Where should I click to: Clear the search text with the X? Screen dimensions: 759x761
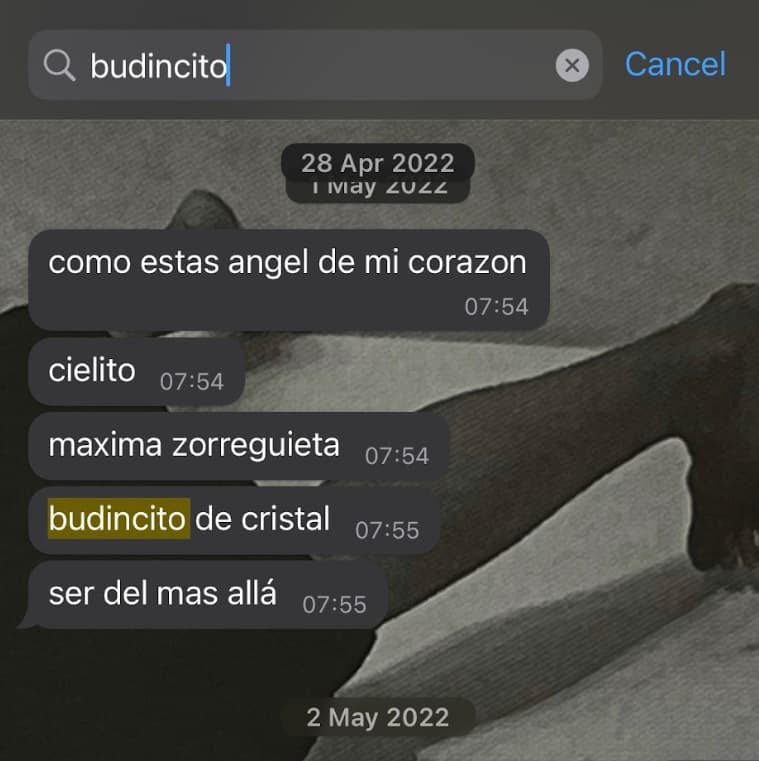pyautogui.click(x=571, y=66)
